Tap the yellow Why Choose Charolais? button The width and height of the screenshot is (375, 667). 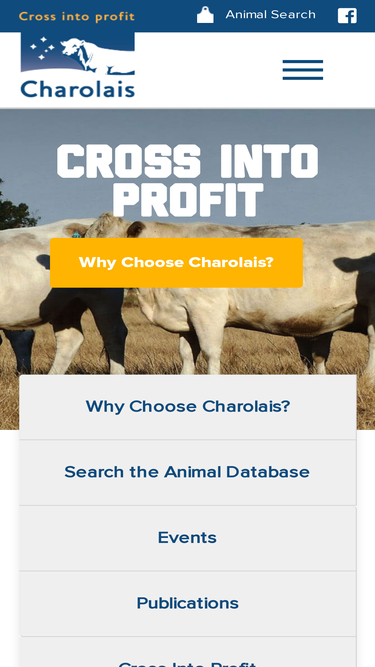point(176,262)
